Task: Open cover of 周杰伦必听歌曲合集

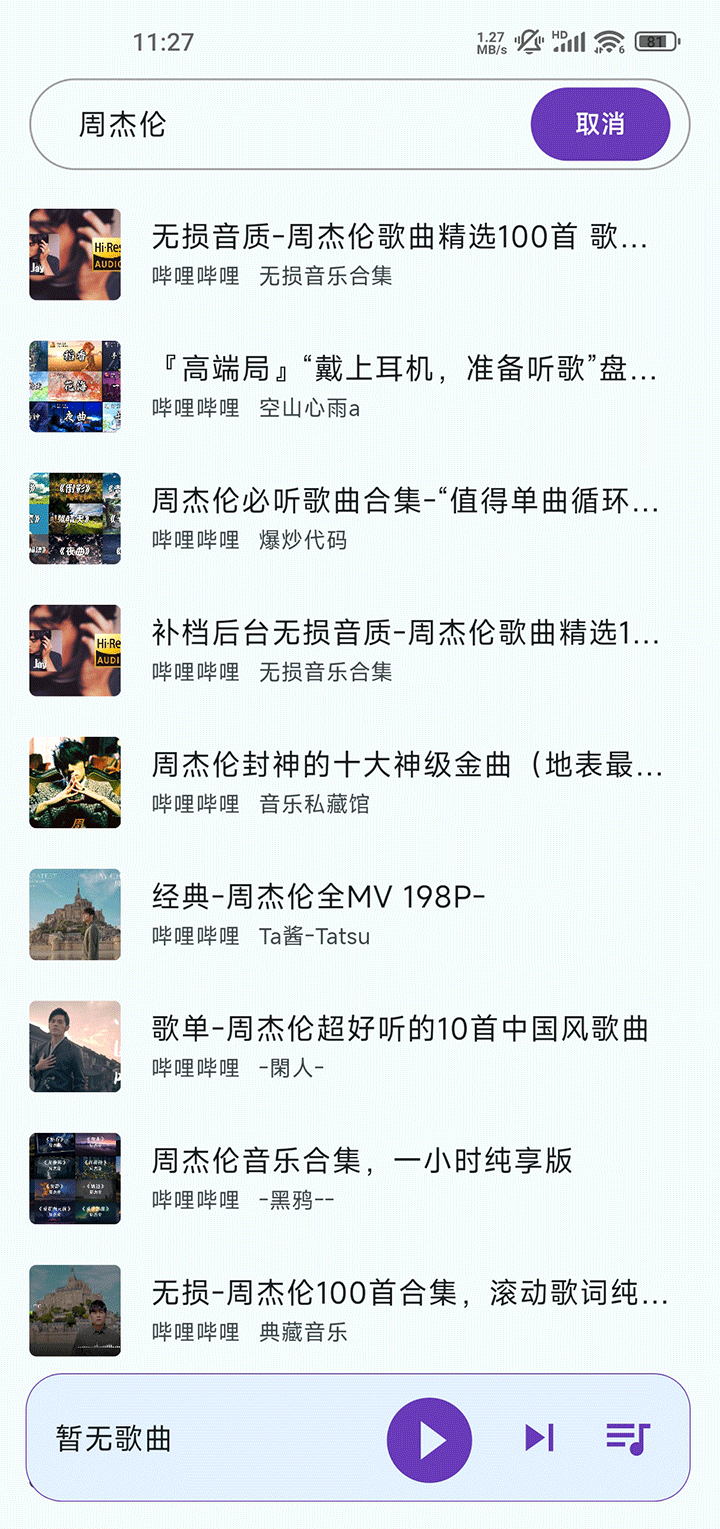Action: pos(74,518)
